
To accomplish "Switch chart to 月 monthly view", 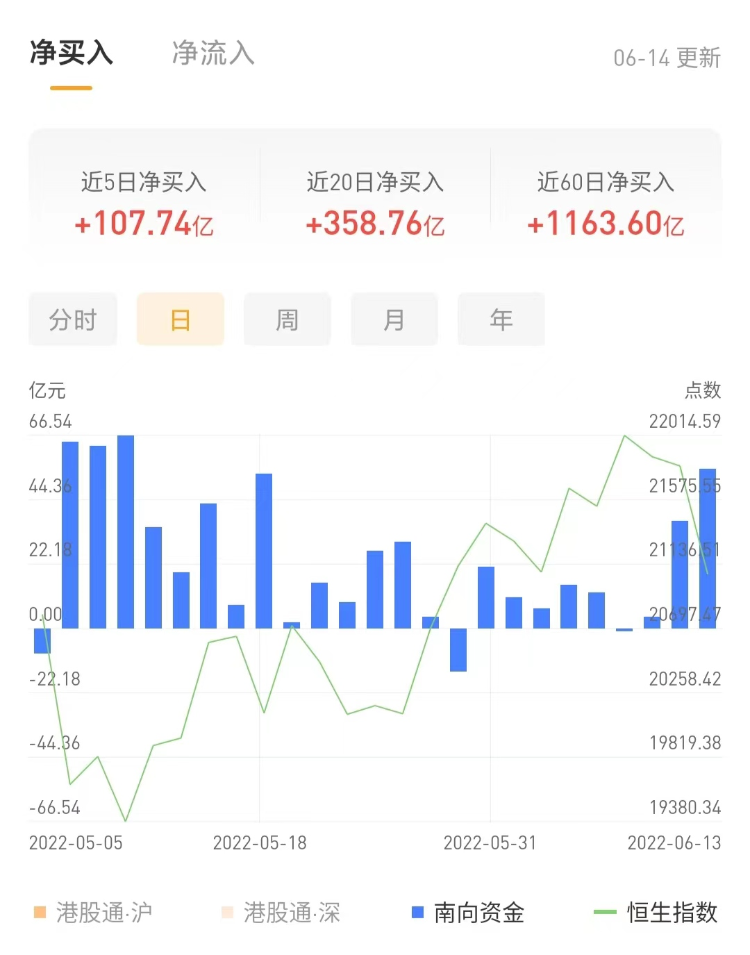I will coord(394,320).
